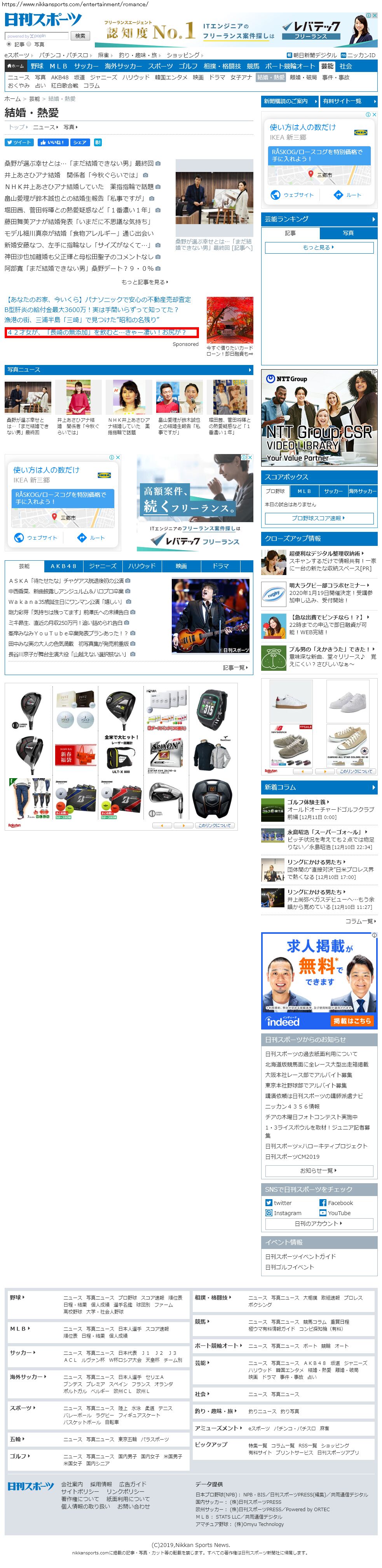This screenshot has width=382, height=1568.
Task: Switch to the サッカー section
Action: tap(86, 67)
